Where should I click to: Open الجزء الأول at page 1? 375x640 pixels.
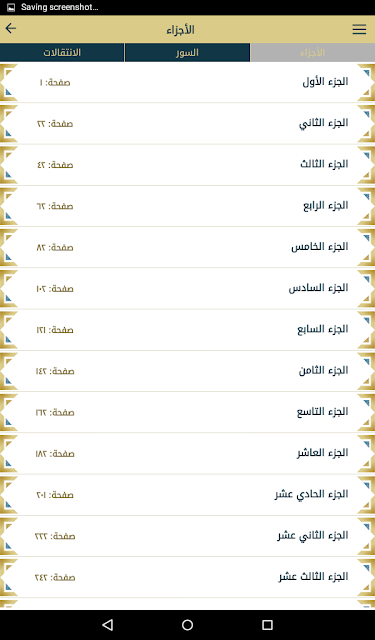point(187,82)
